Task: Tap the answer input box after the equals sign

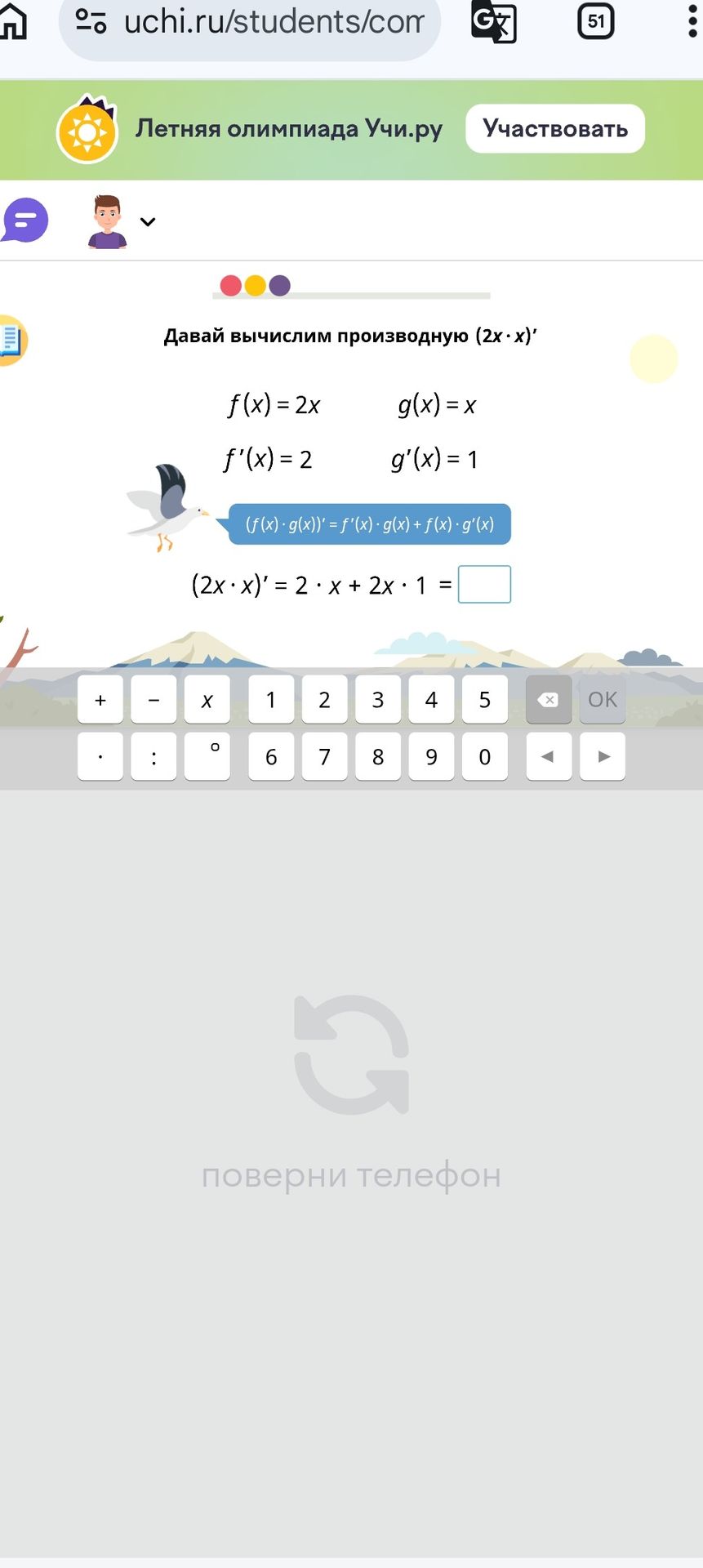Action: point(484,585)
